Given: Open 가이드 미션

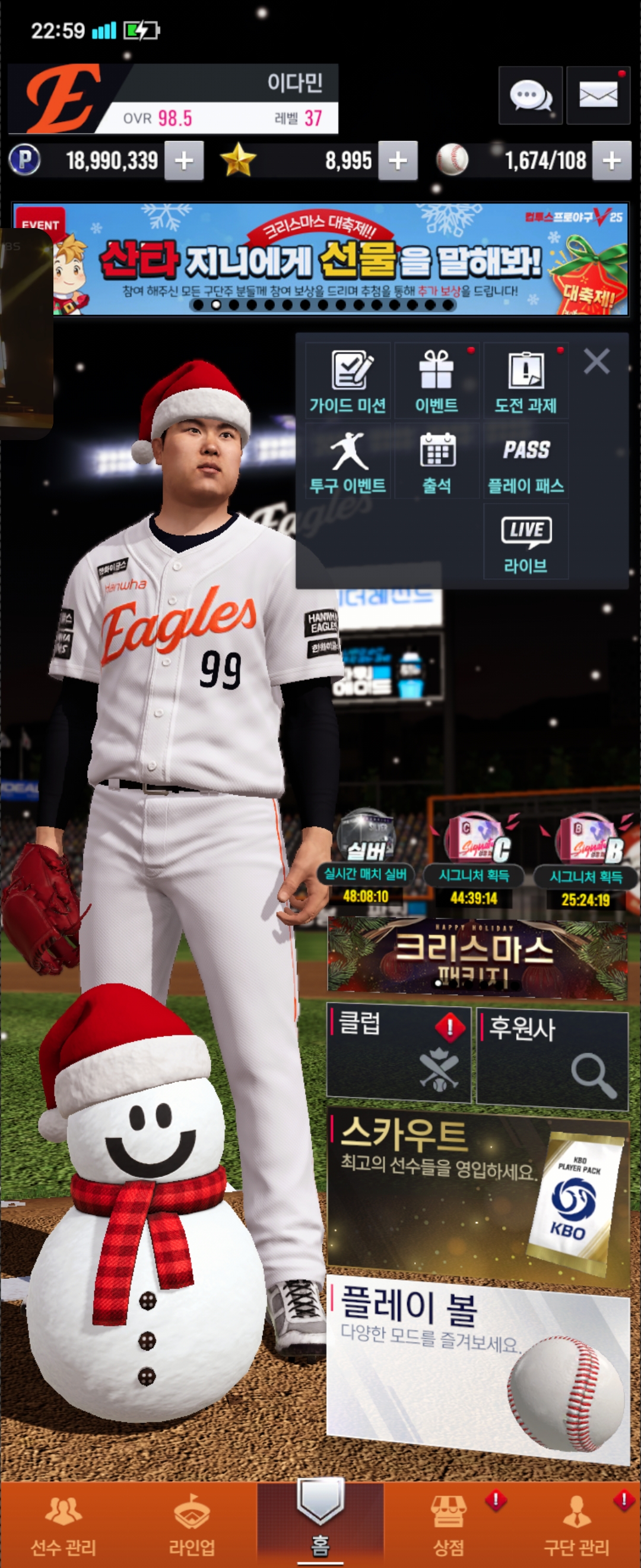Looking at the screenshot, I should click(x=347, y=381).
